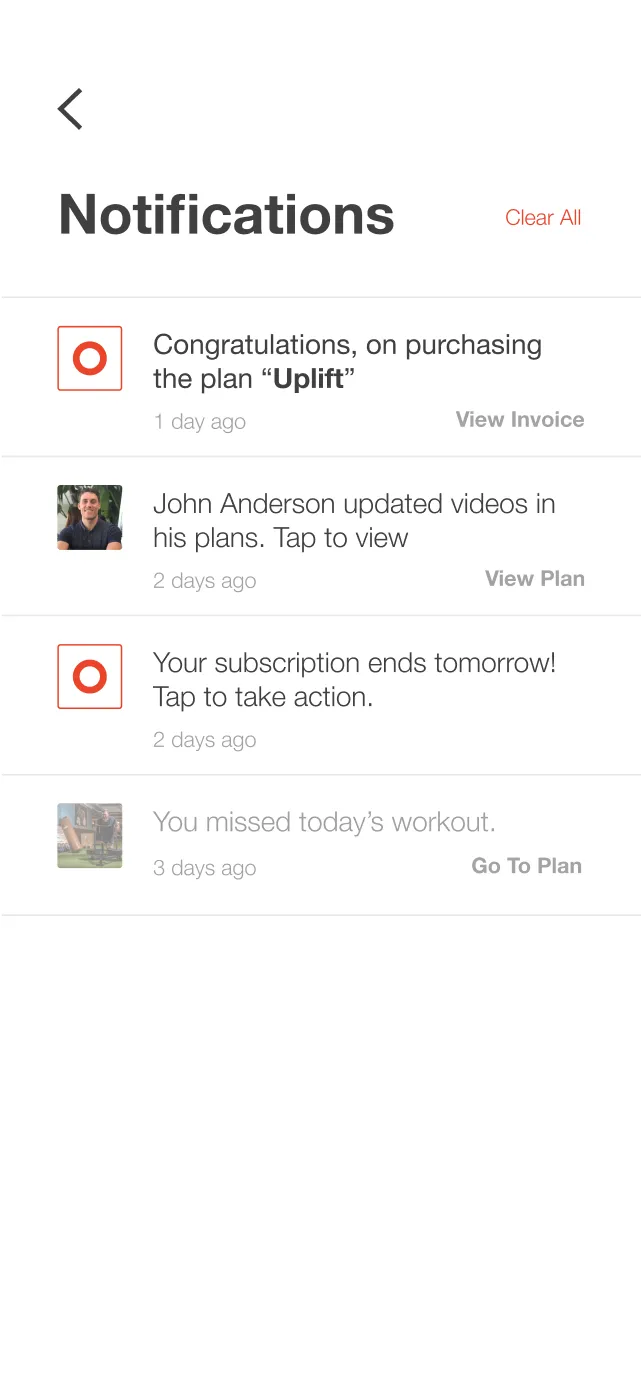Clear All notifications
The width and height of the screenshot is (641, 1384).
pos(543,218)
